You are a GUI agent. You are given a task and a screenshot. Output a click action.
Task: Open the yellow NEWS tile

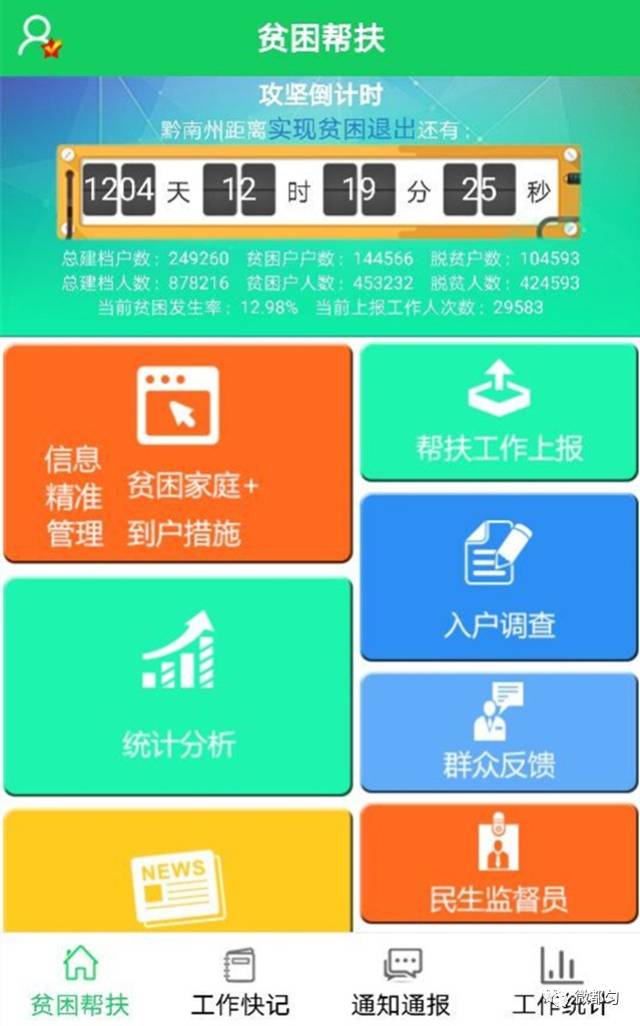[x=178, y=871]
